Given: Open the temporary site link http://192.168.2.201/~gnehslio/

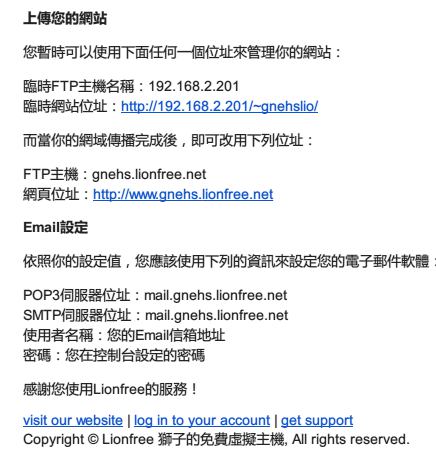Looking at the screenshot, I should point(219,107).
